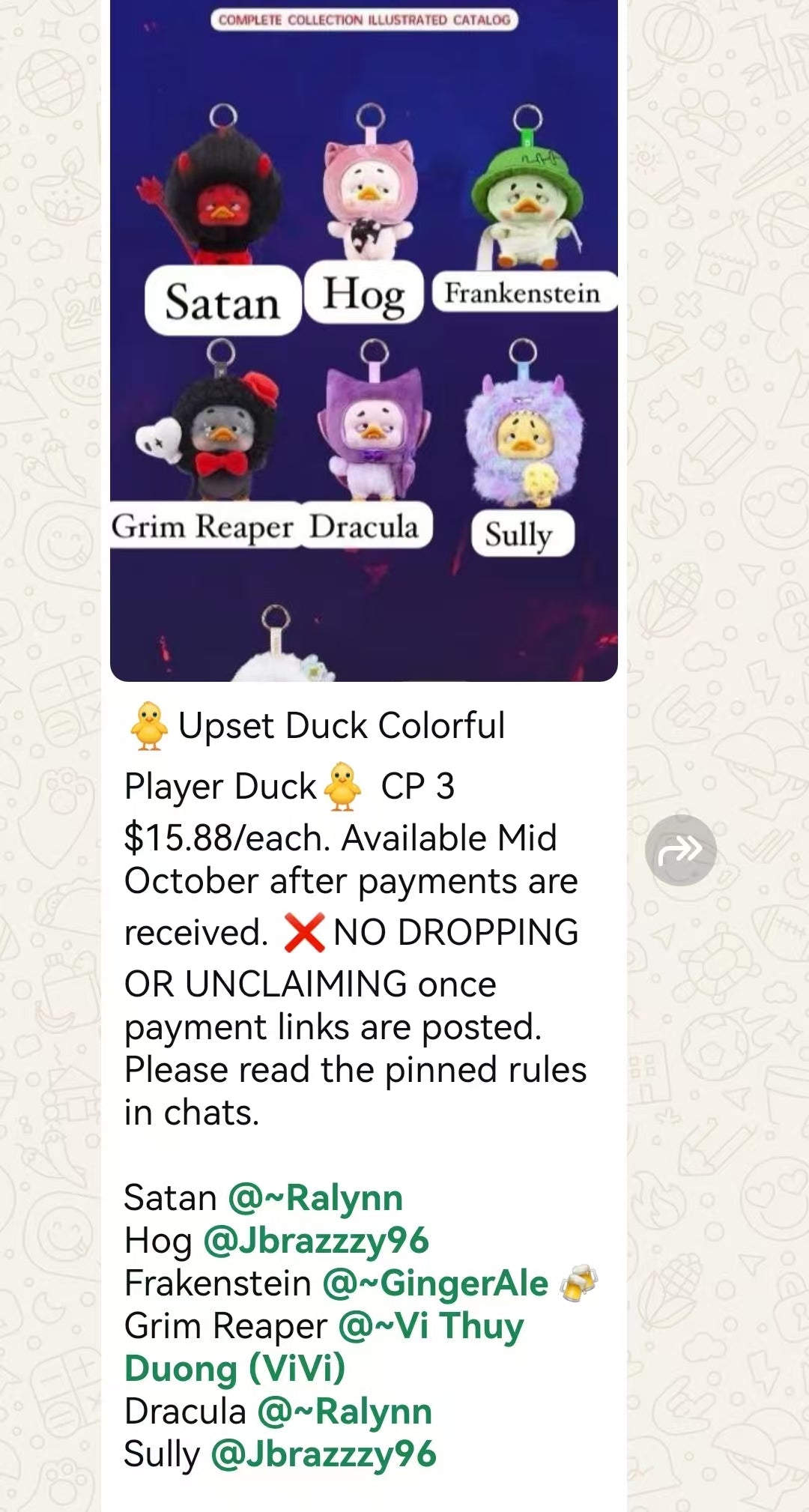Open the @Jbrazzzy96 mention beside Hog
This screenshot has width=809, height=1512.
pyautogui.click(x=316, y=1240)
